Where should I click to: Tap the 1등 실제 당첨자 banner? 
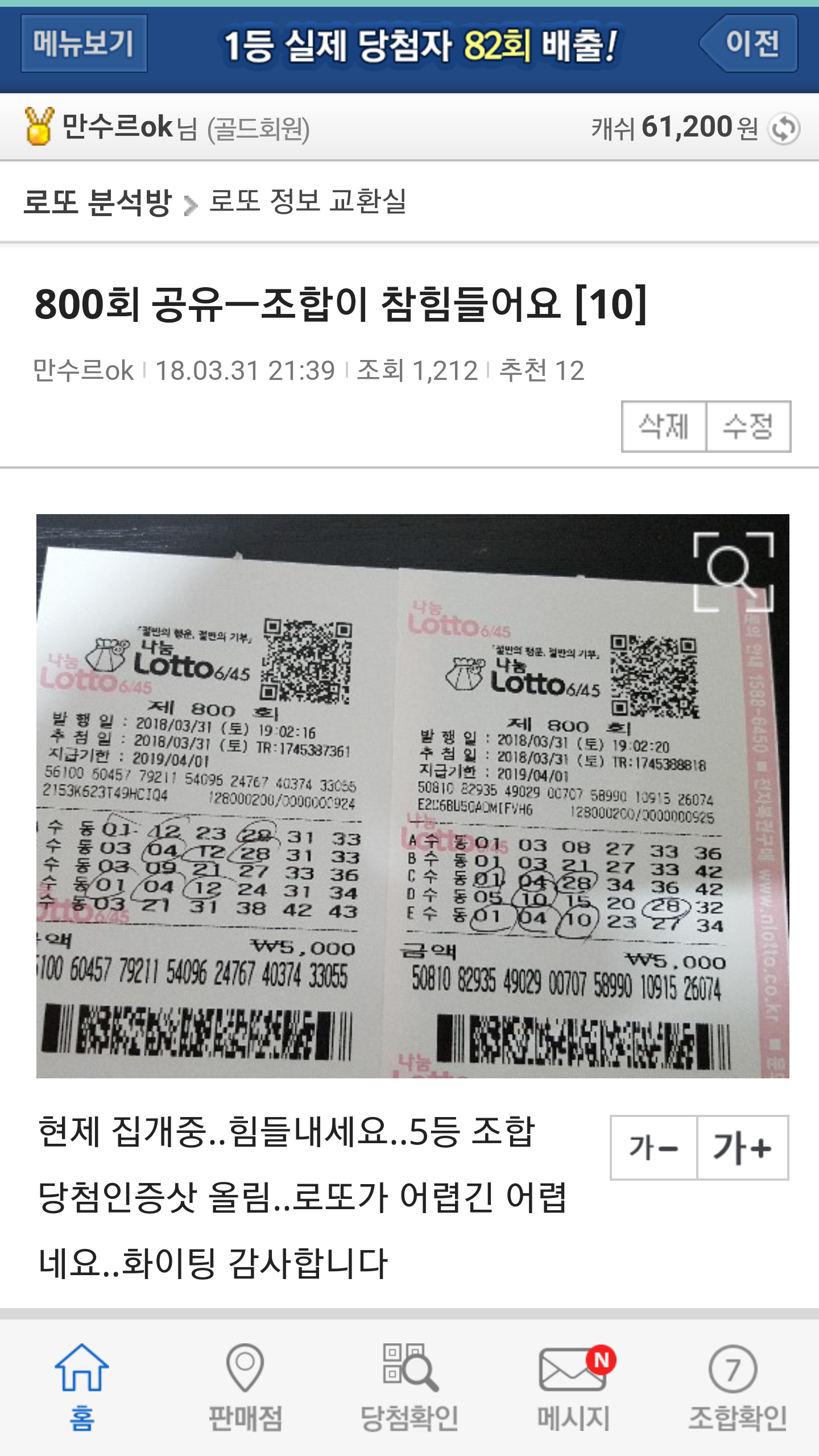point(421,45)
